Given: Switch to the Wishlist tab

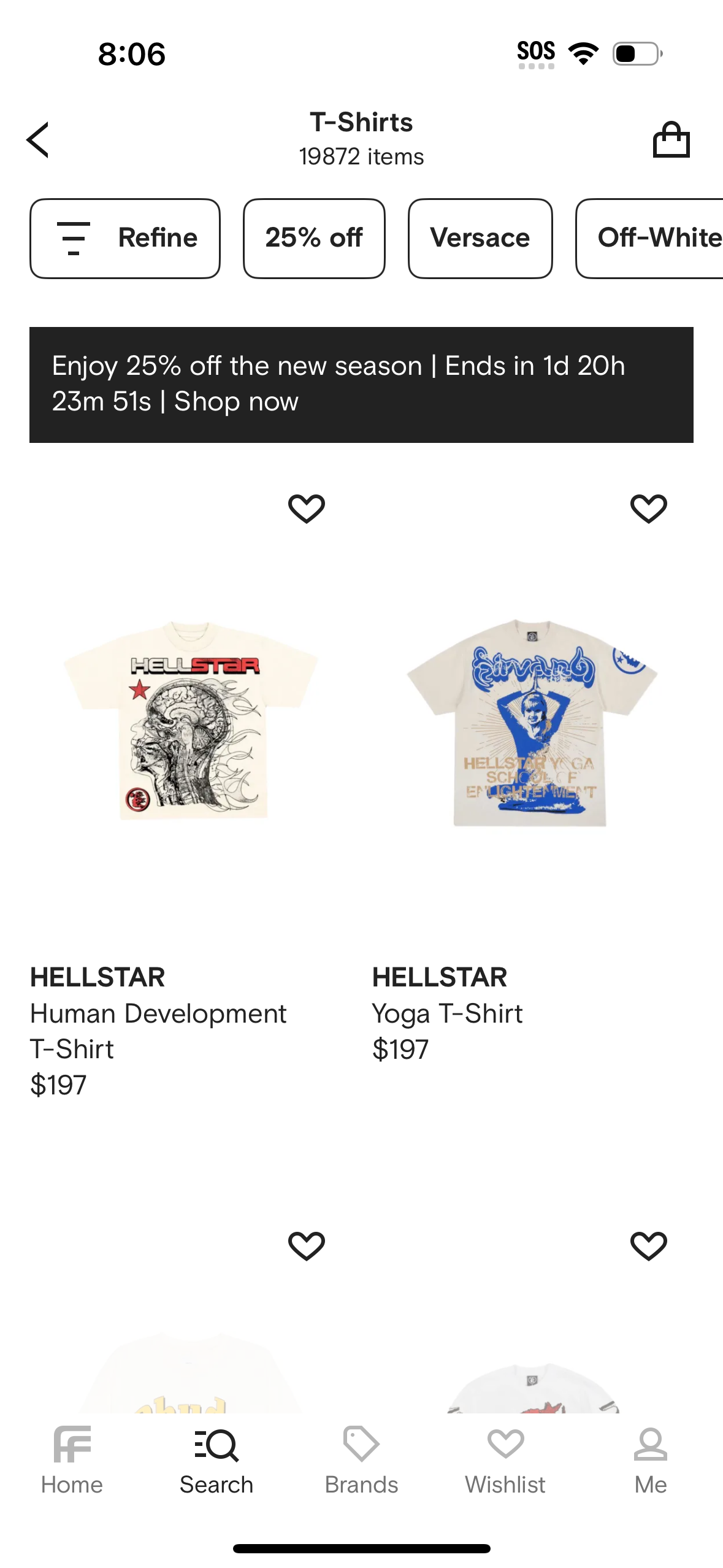Looking at the screenshot, I should click(x=505, y=1461).
